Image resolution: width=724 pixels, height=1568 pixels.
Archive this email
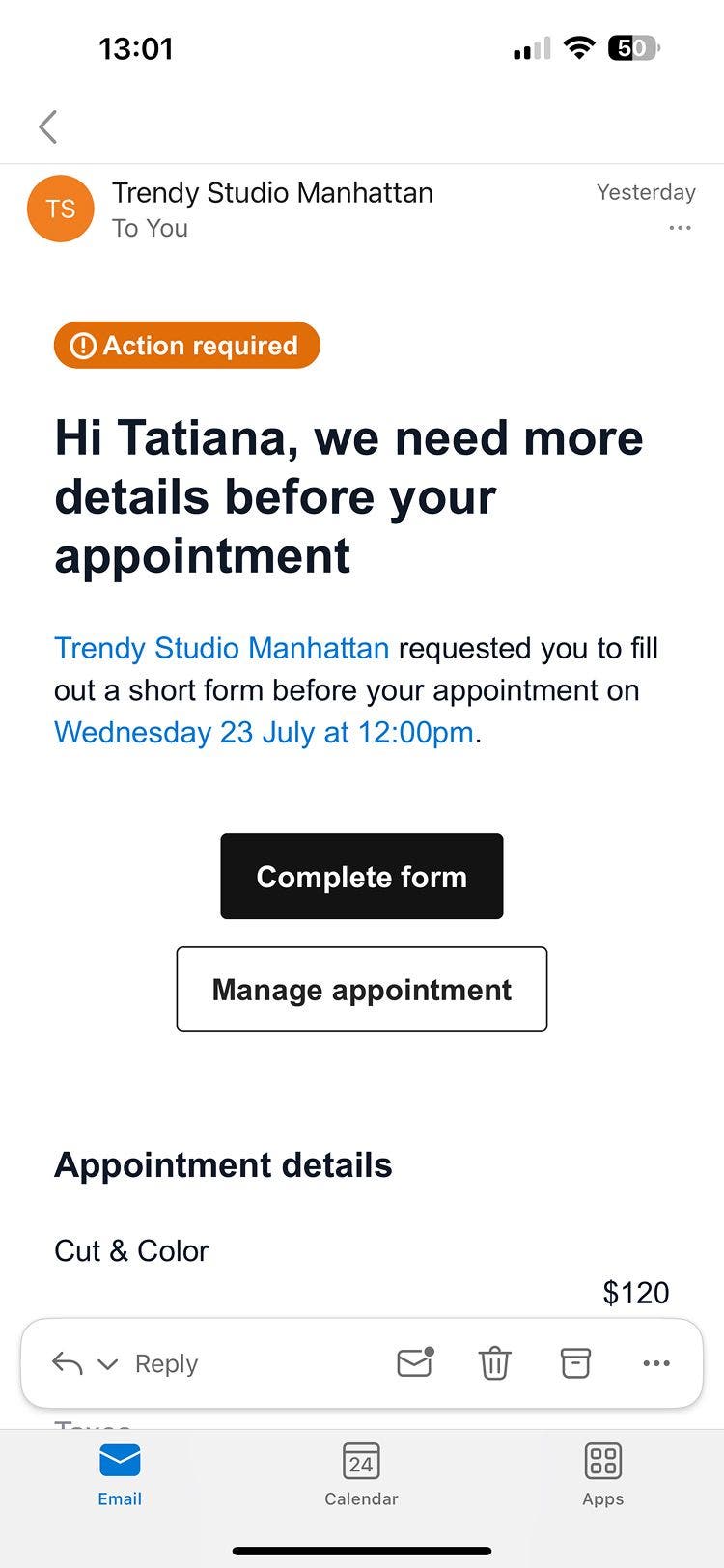[x=575, y=1363]
